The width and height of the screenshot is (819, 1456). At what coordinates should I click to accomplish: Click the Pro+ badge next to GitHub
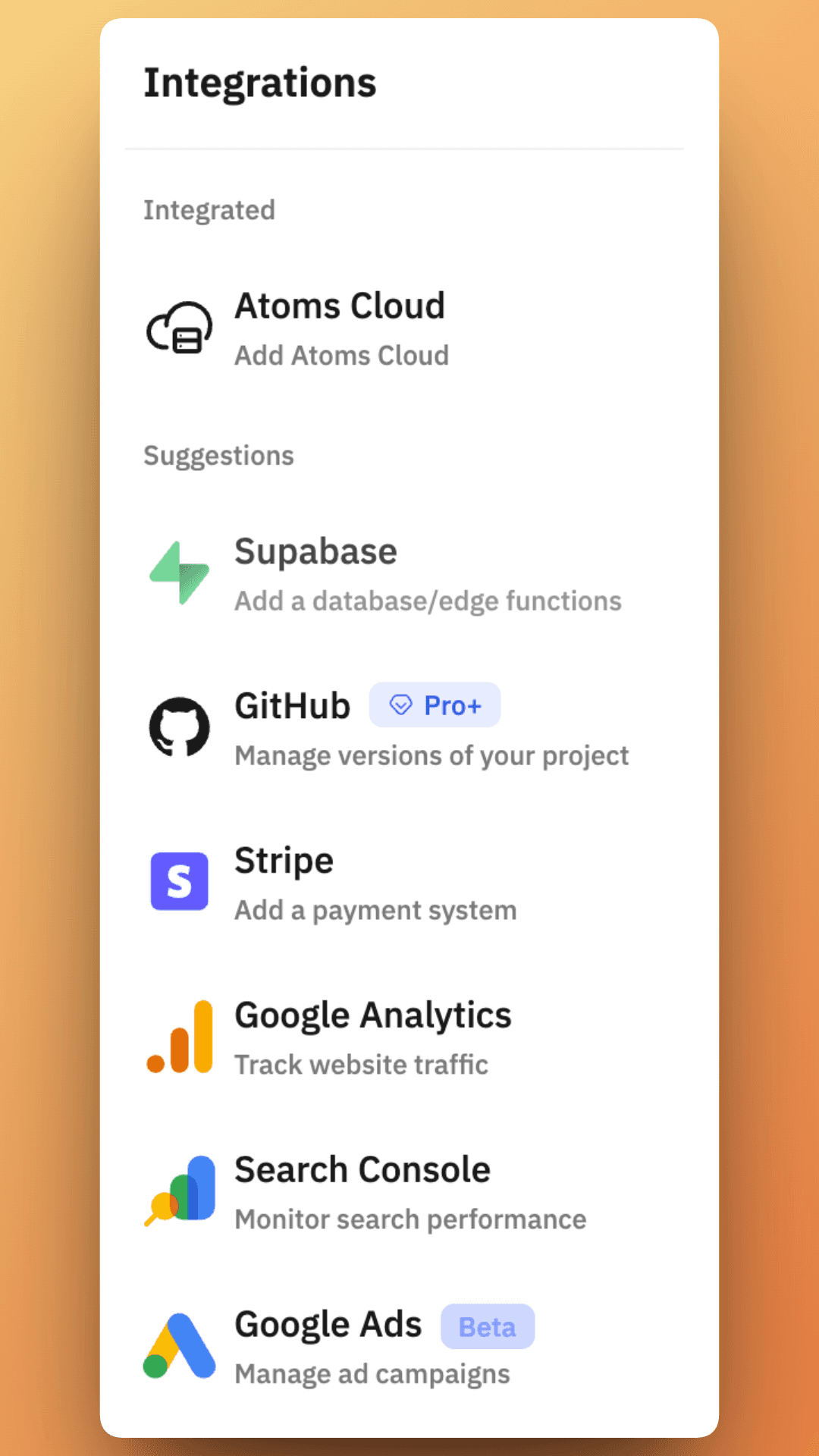[x=435, y=704]
